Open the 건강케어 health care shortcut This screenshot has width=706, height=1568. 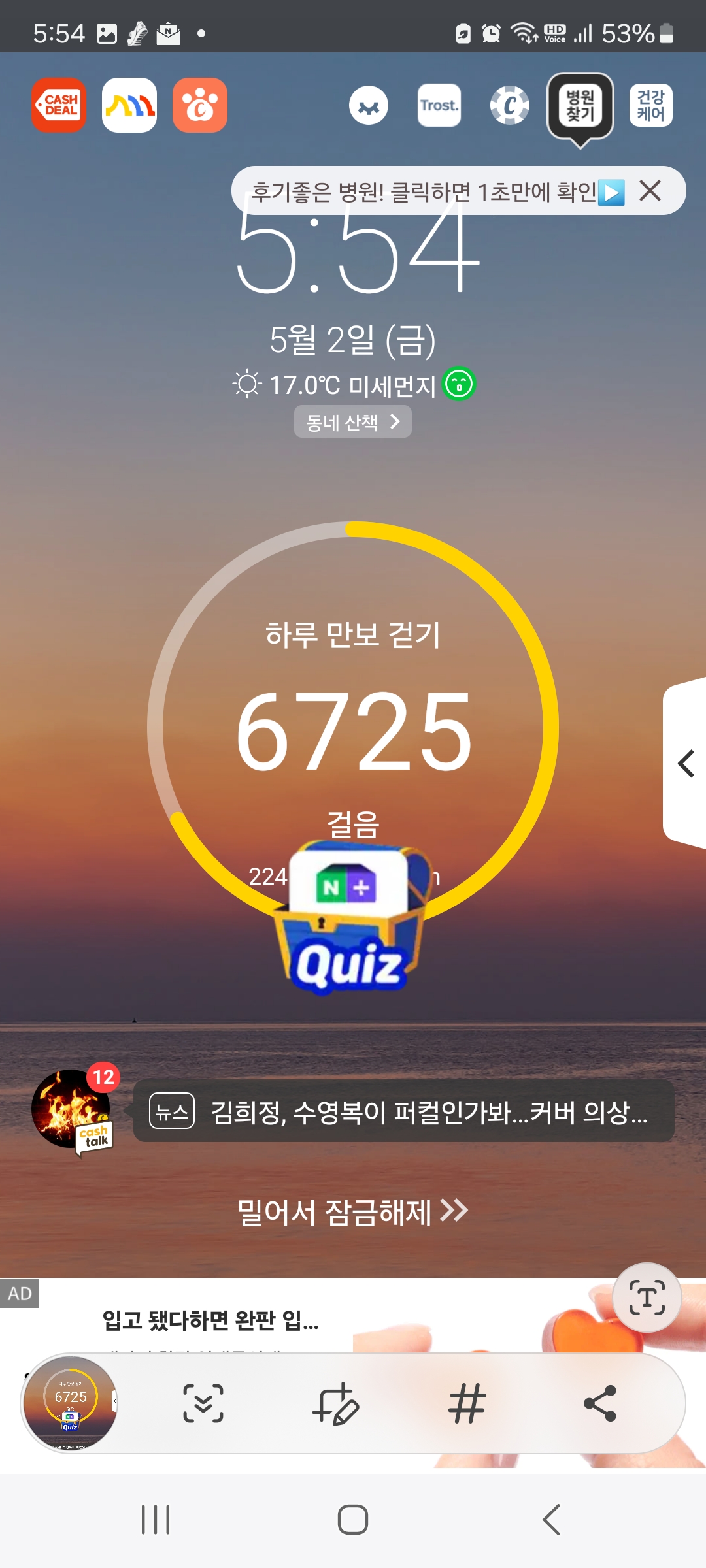650,105
